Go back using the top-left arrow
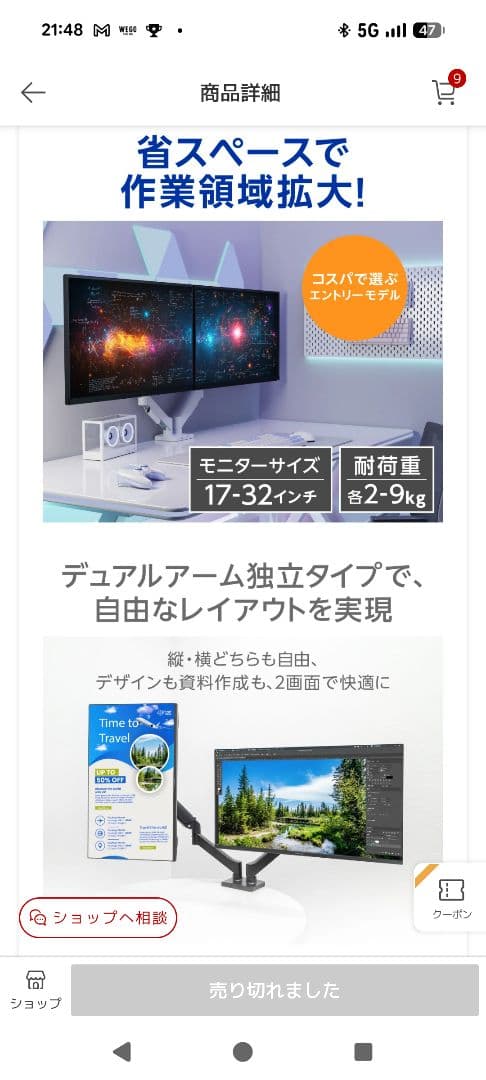This screenshot has height=1080, width=486. click(32, 92)
